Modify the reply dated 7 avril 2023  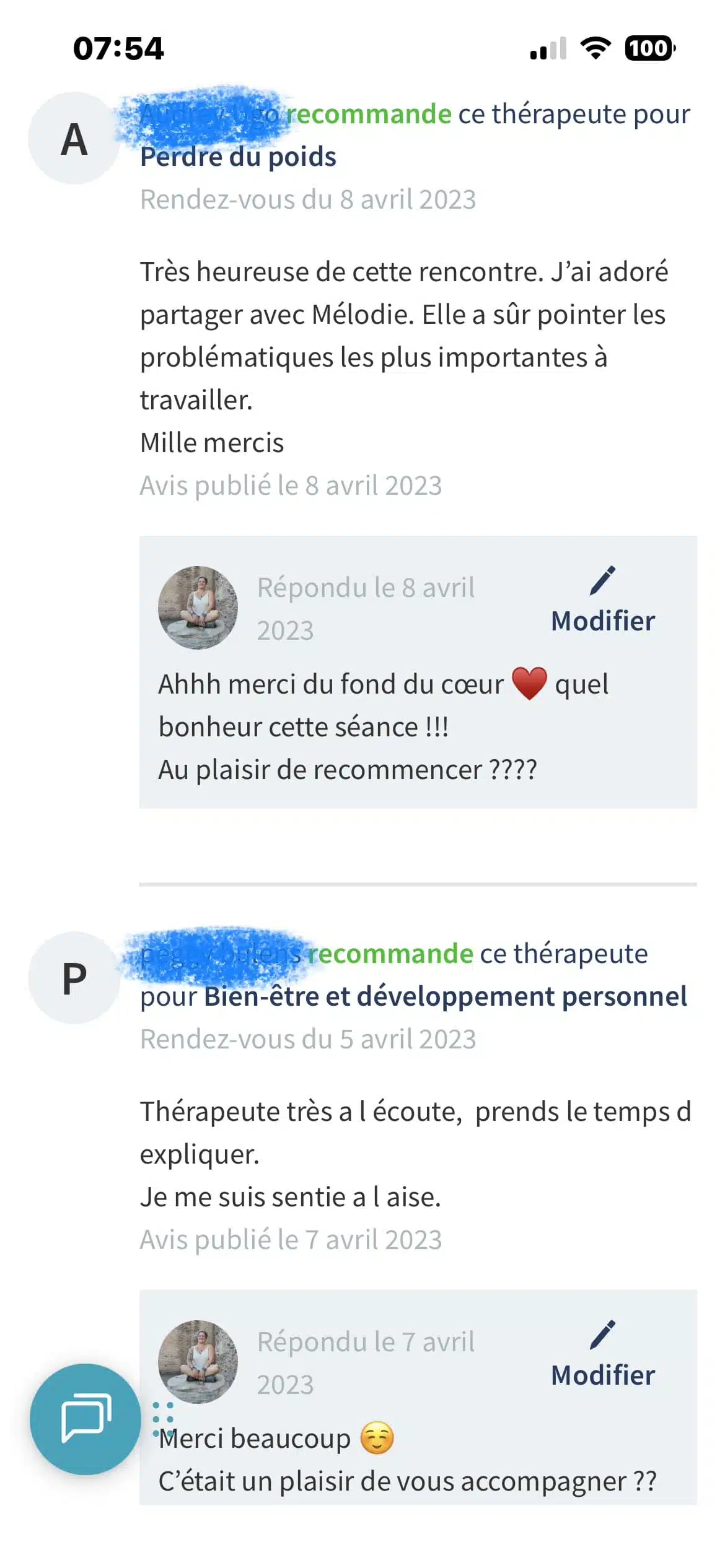(602, 1356)
